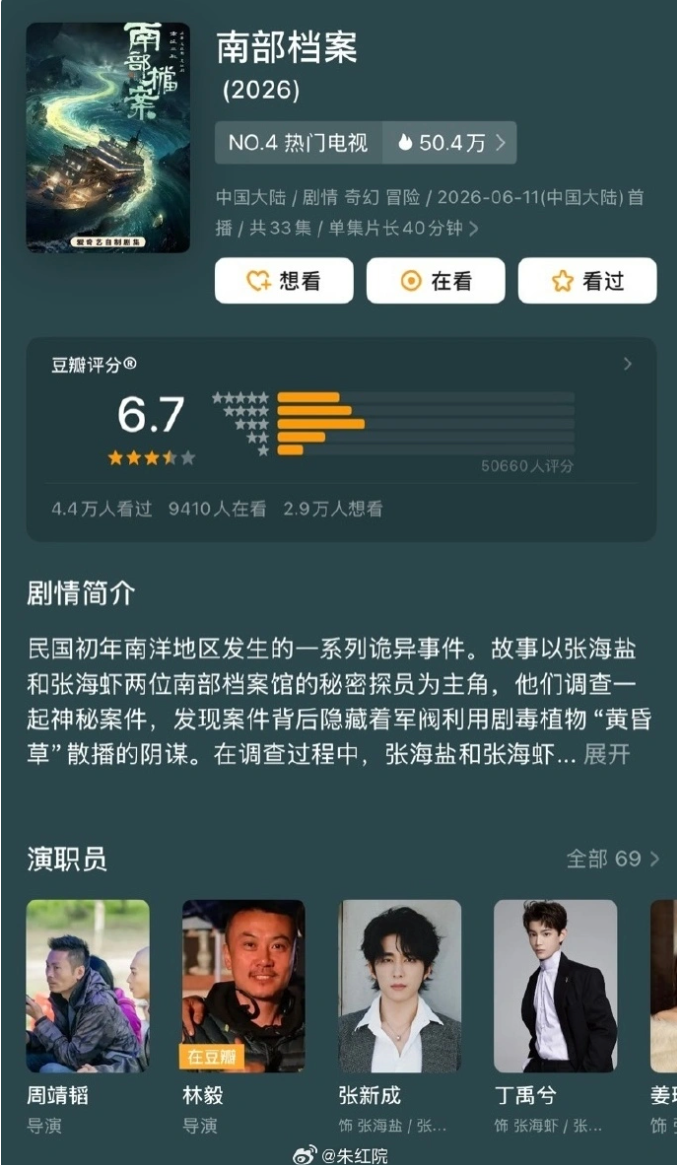Open the 豆瓣评分 details chevron
Viewport: 677px width, 1165px height.
click(x=628, y=364)
